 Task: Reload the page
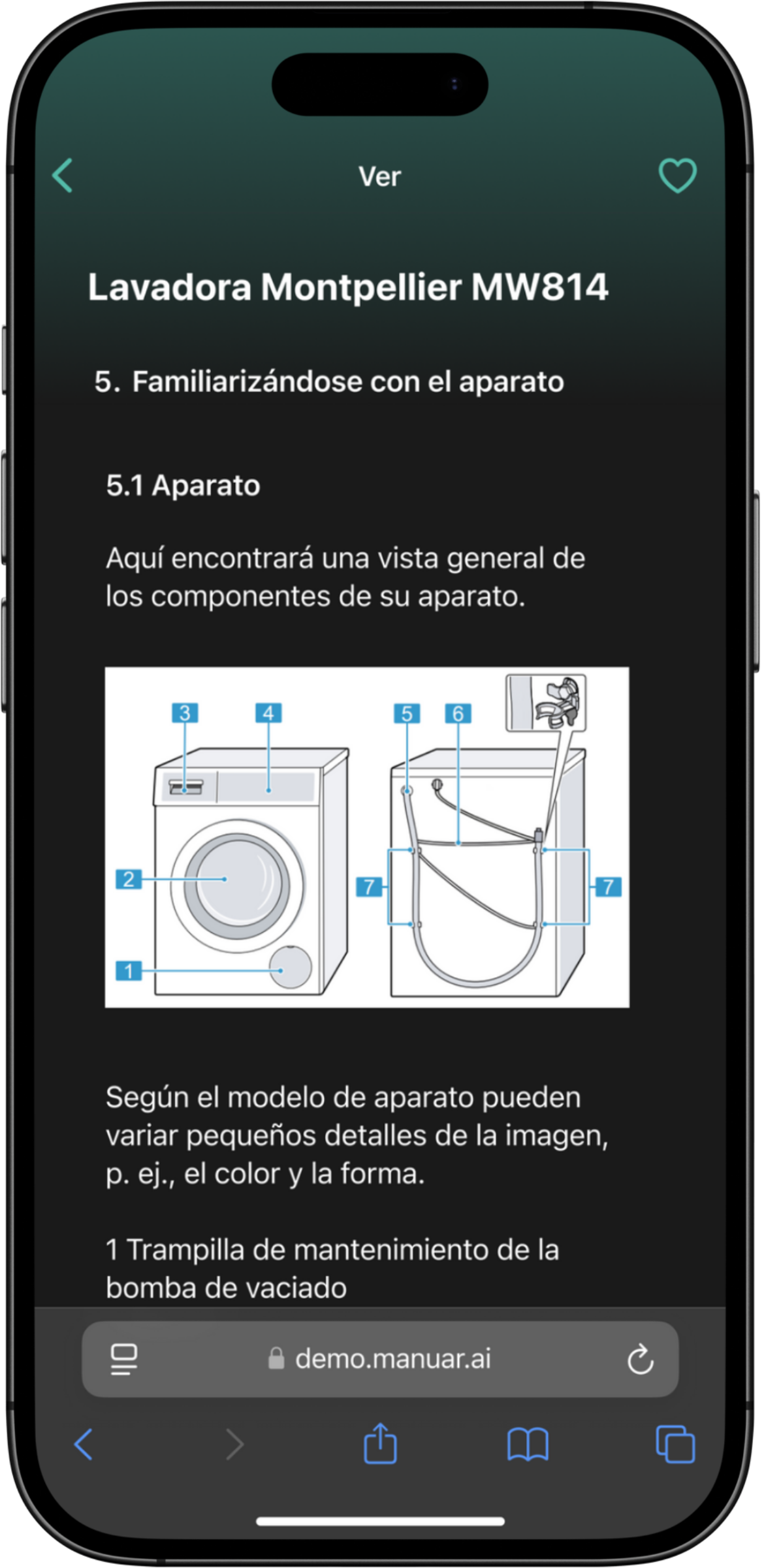(640, 1359)
